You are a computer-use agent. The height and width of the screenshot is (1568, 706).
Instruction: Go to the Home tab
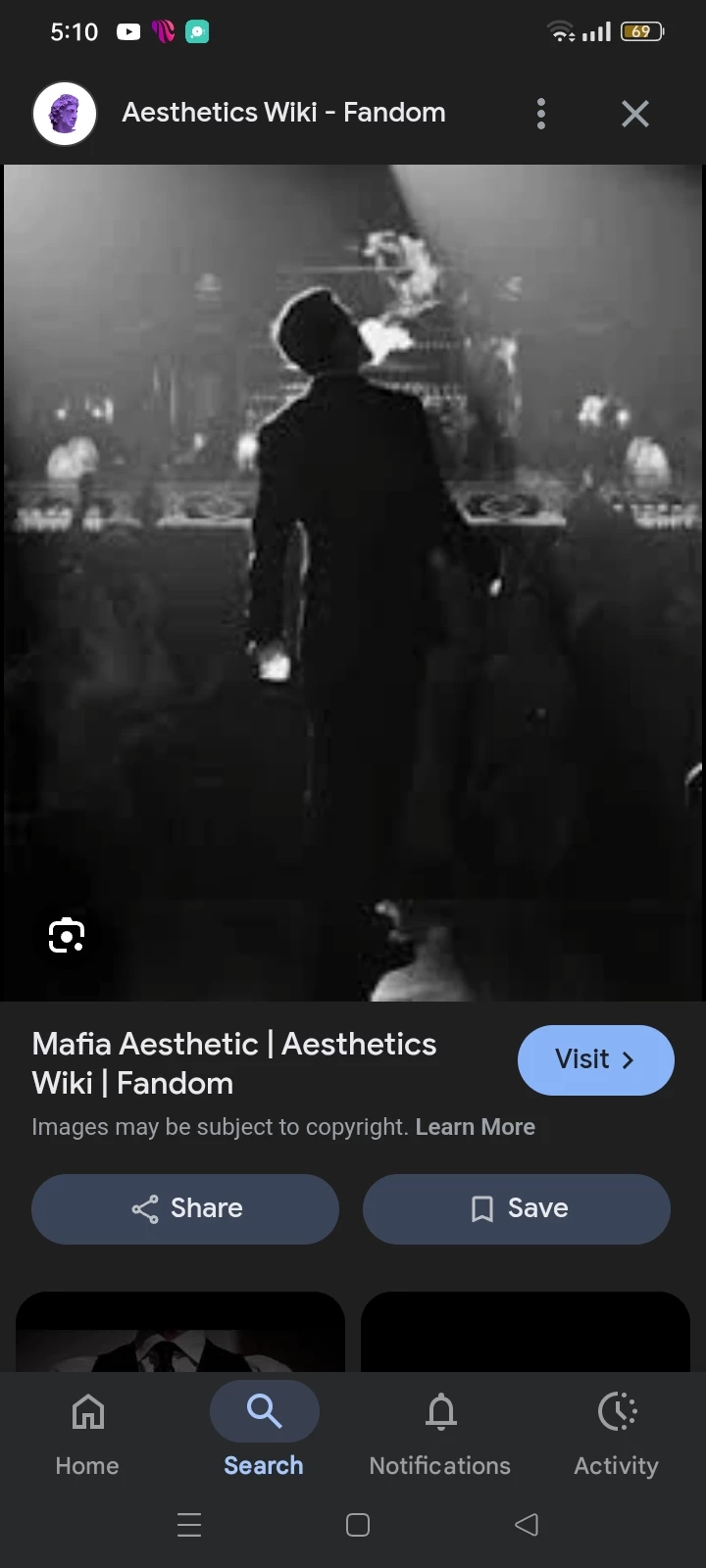(87, 1432)
